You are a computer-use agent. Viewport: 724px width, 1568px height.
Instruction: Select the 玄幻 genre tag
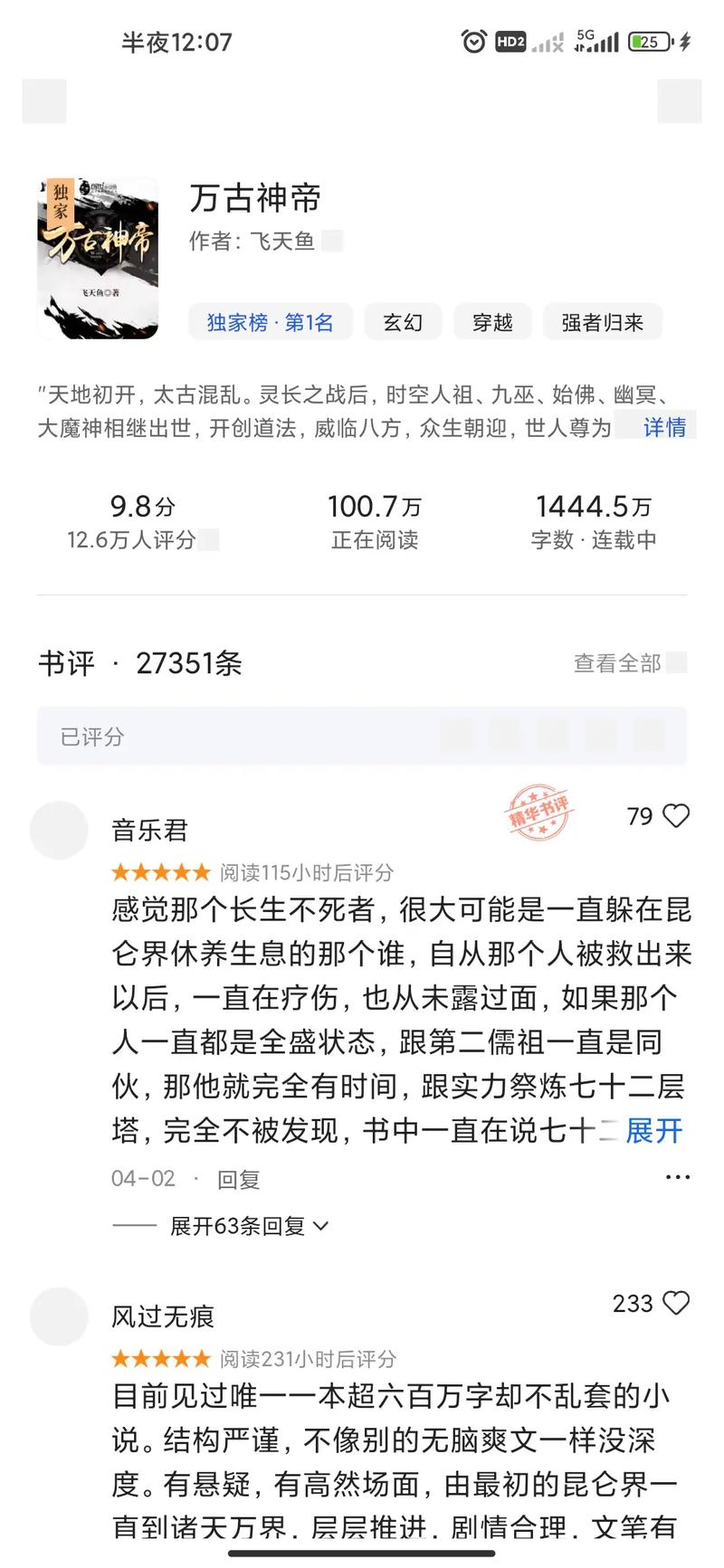point(403,321)
